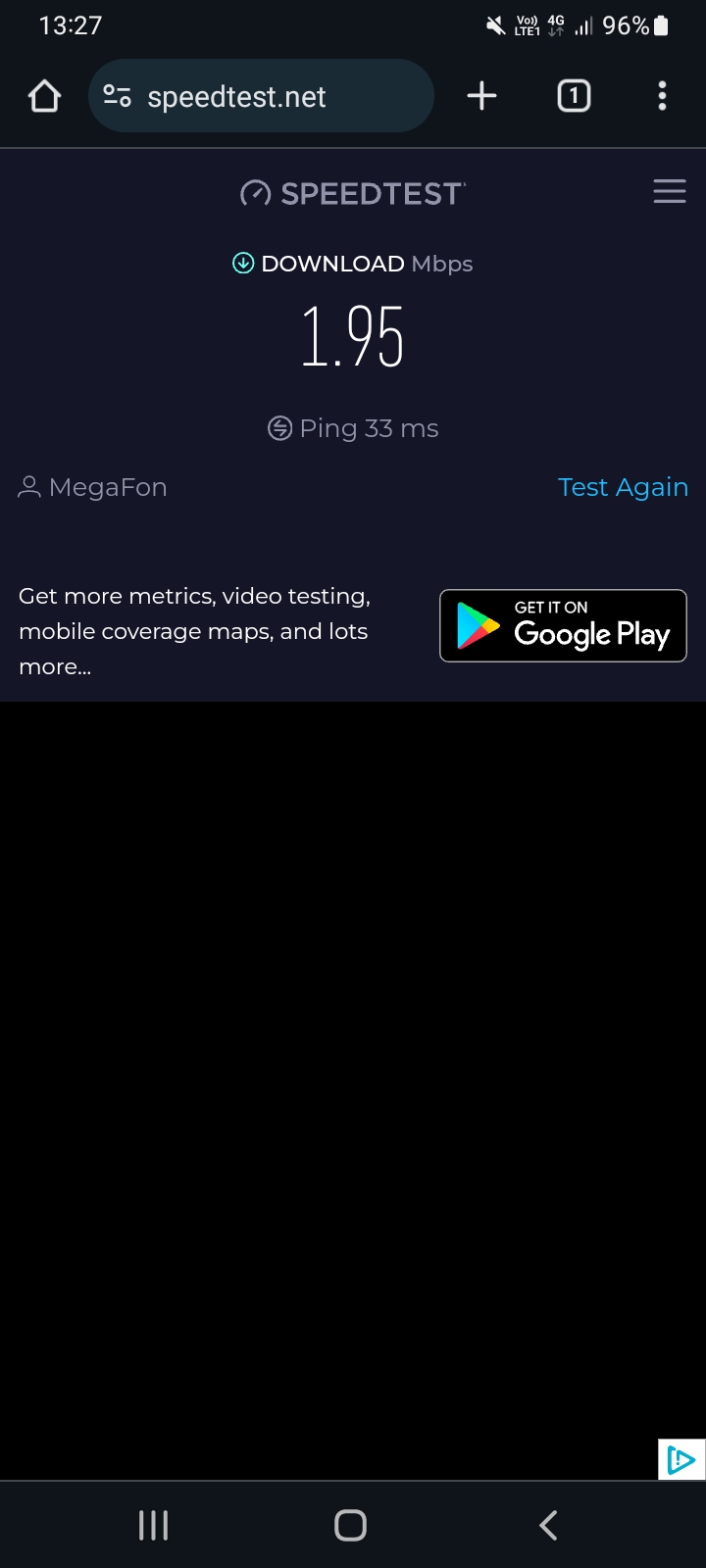Screen dimensions: 706x1568
Task: Go back with the system back button
Action: (549, 1525)
